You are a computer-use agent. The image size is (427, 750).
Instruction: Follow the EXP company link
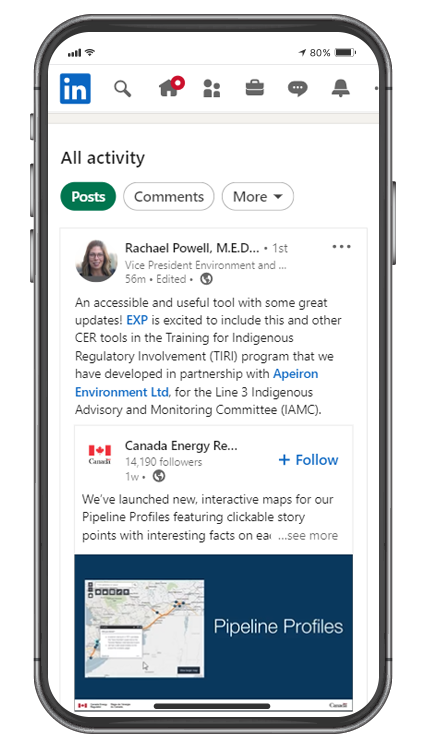click(x=137, y=320)
